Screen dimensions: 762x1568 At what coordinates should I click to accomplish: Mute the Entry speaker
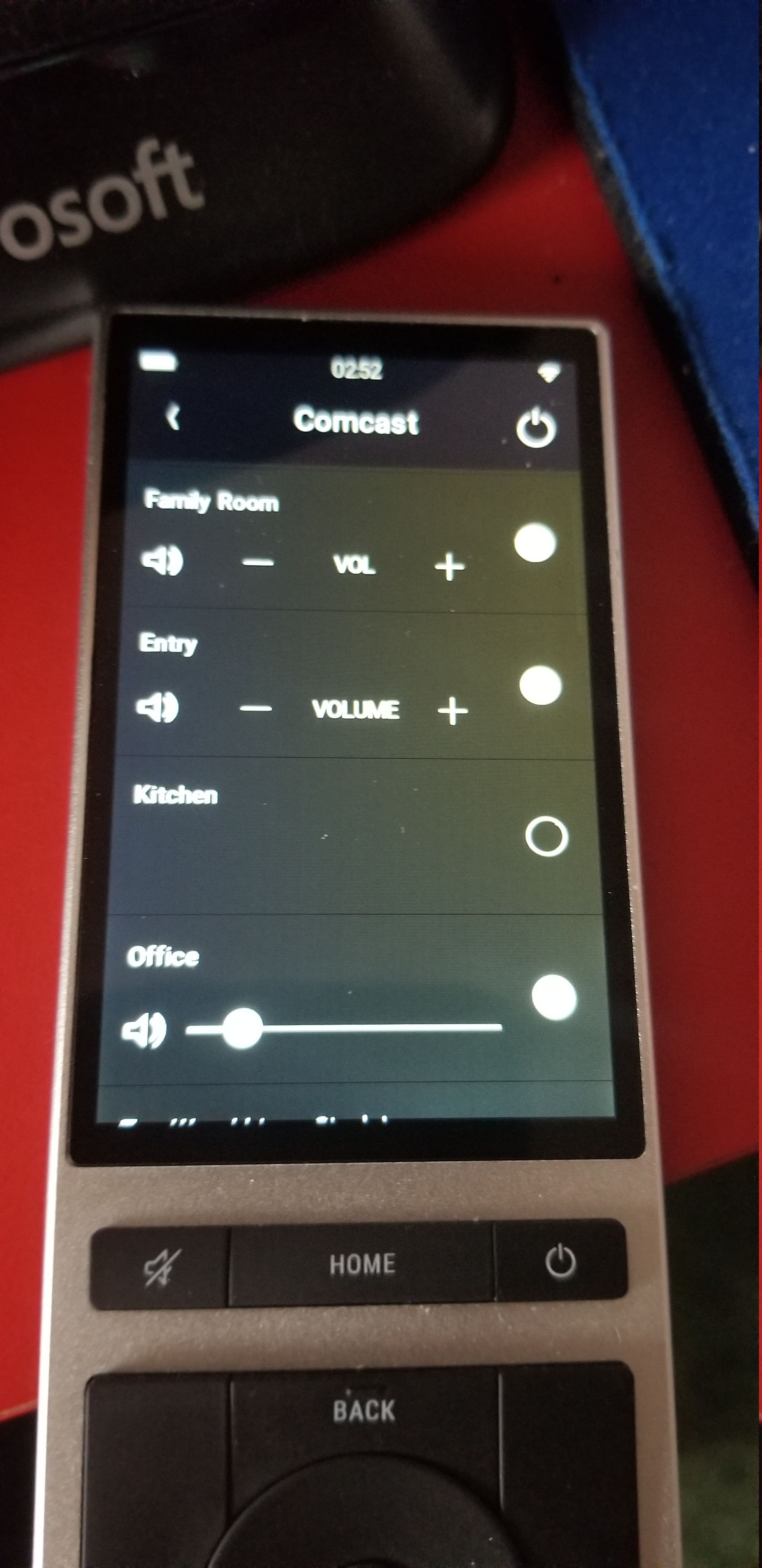157,707
